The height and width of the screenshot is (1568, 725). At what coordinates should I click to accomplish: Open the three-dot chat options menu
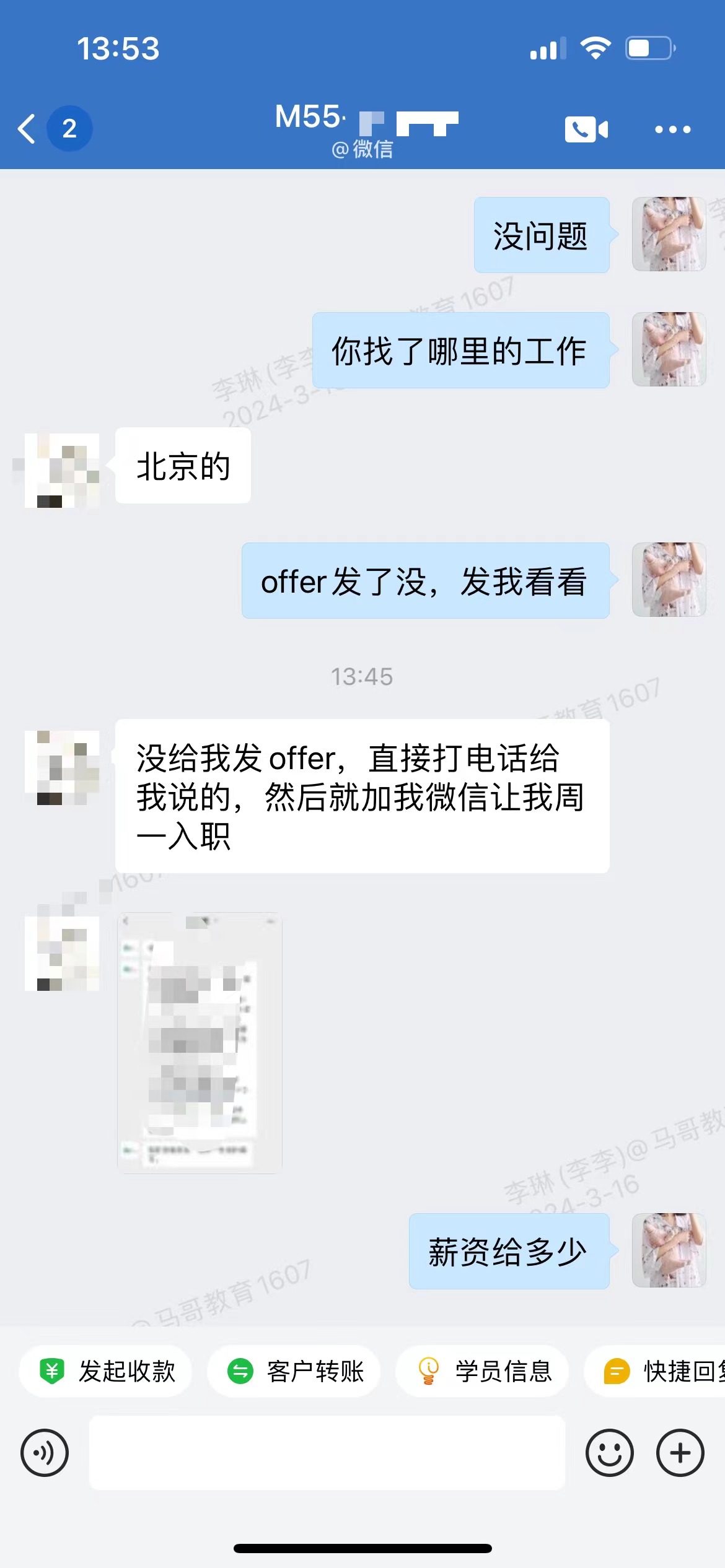point(672,129)
